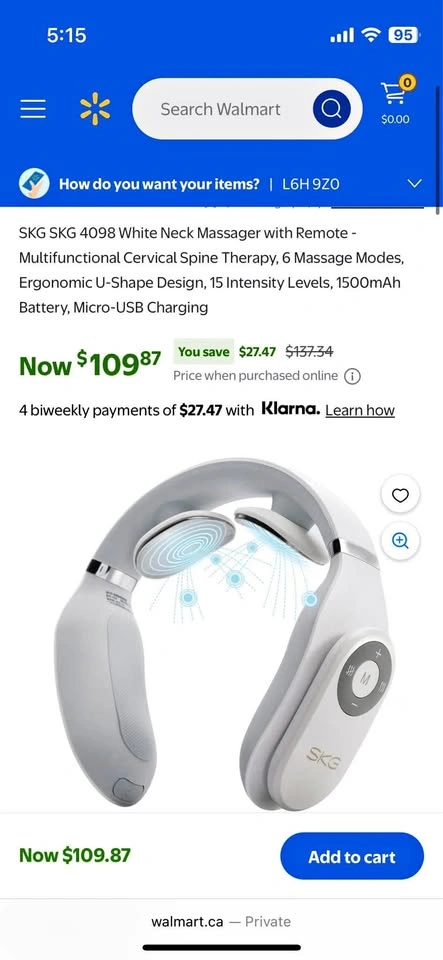Open Klarna Learn how link

pos(360,410)
